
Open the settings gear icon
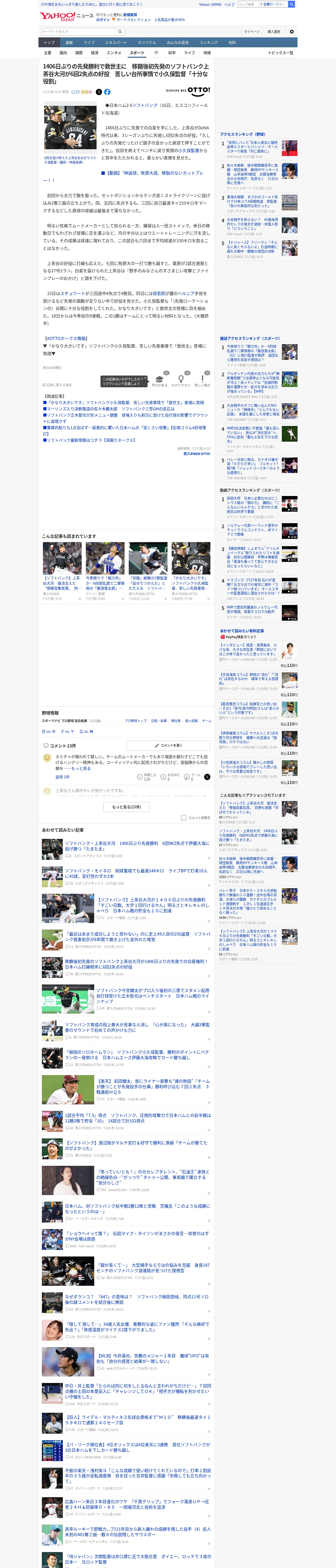click(x=292, y=32)
